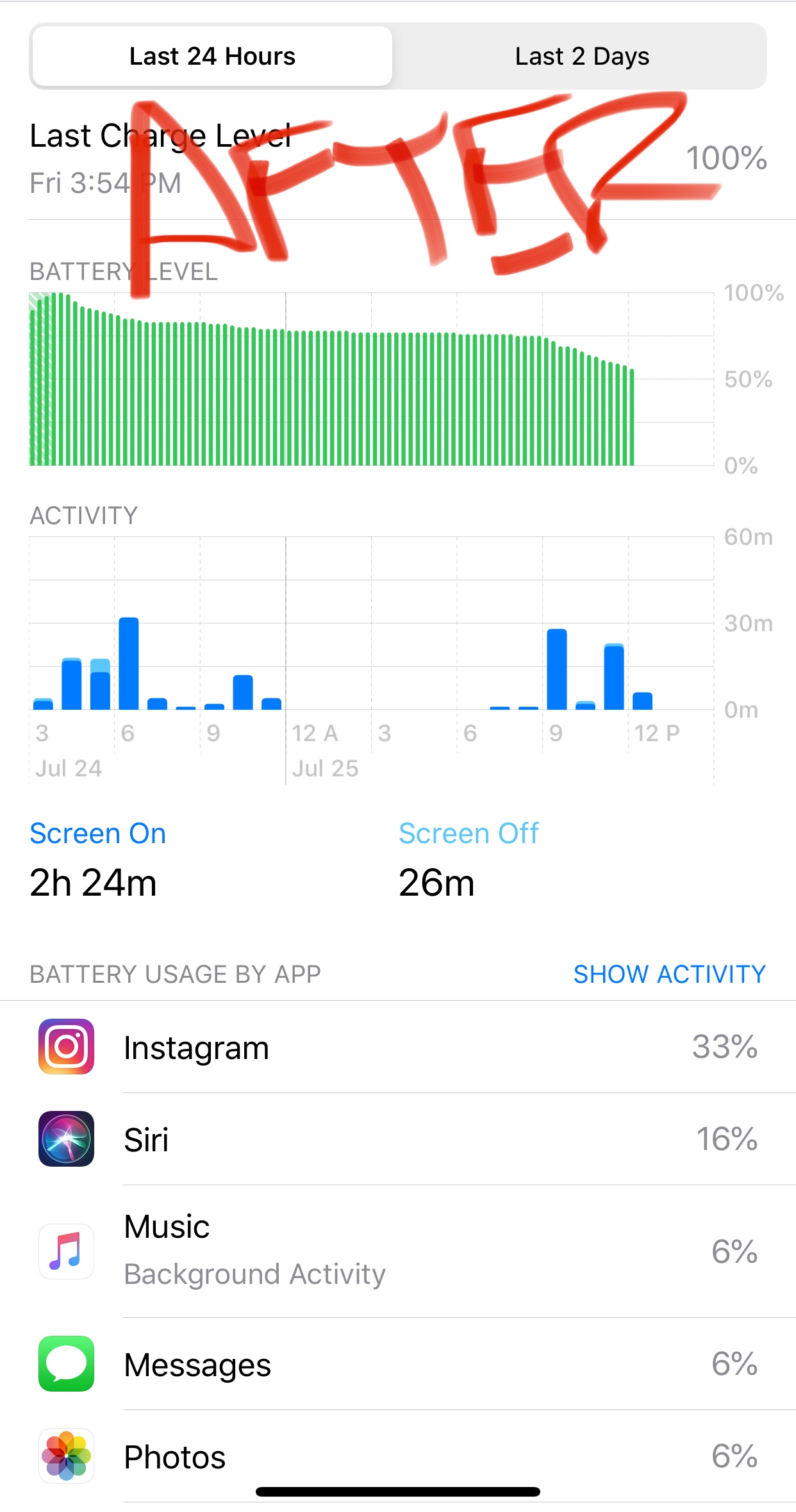Switch to the Last 2 Days view

pos(581,56)
